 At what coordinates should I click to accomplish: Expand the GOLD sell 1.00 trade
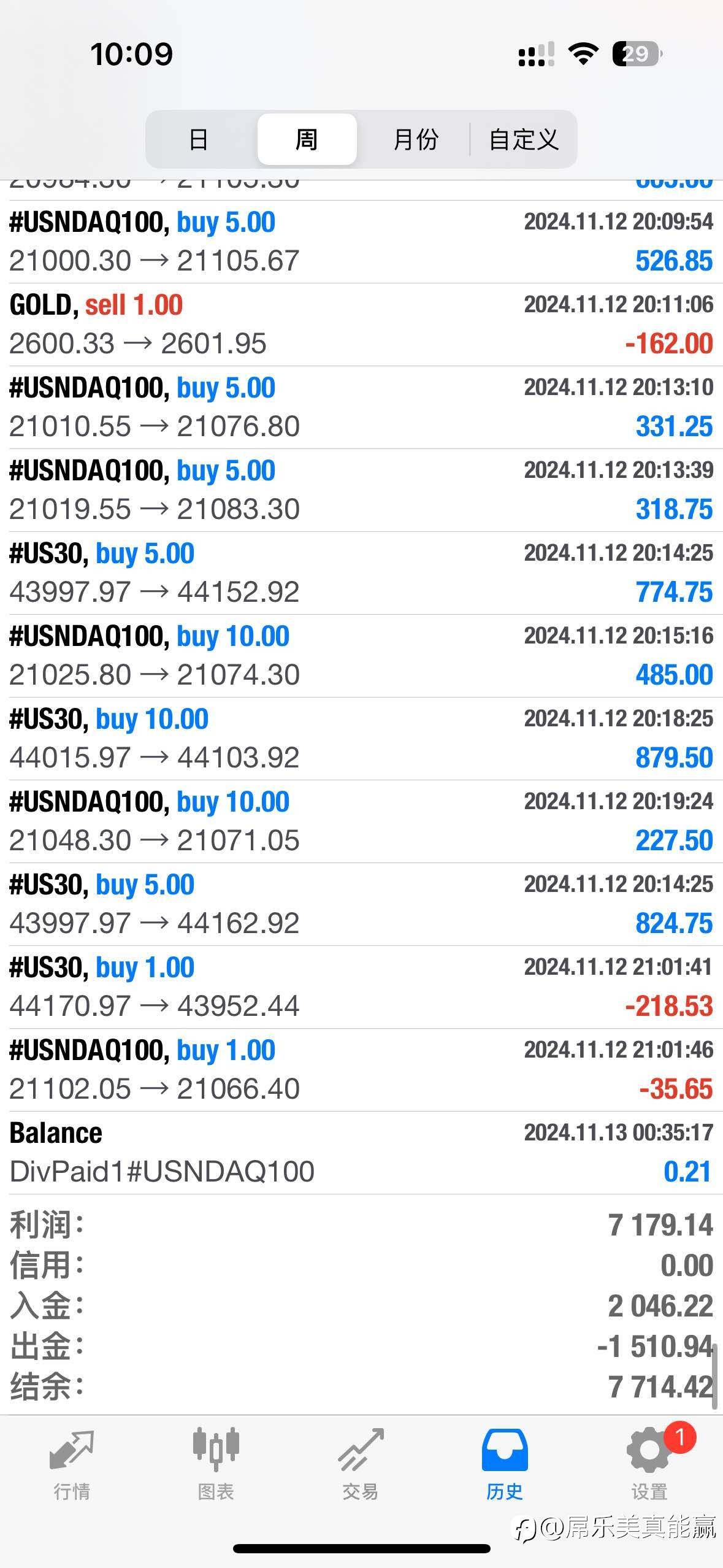(x=361, y=325)
